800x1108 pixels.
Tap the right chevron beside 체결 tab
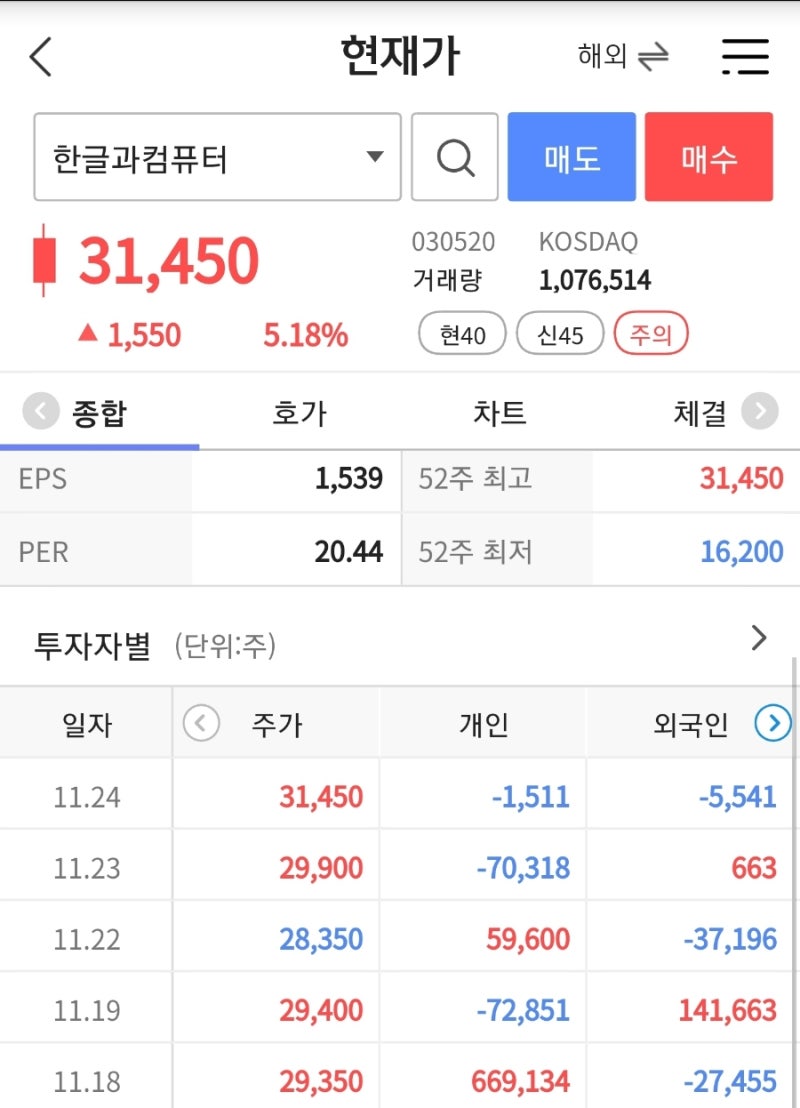pos(760,411)
